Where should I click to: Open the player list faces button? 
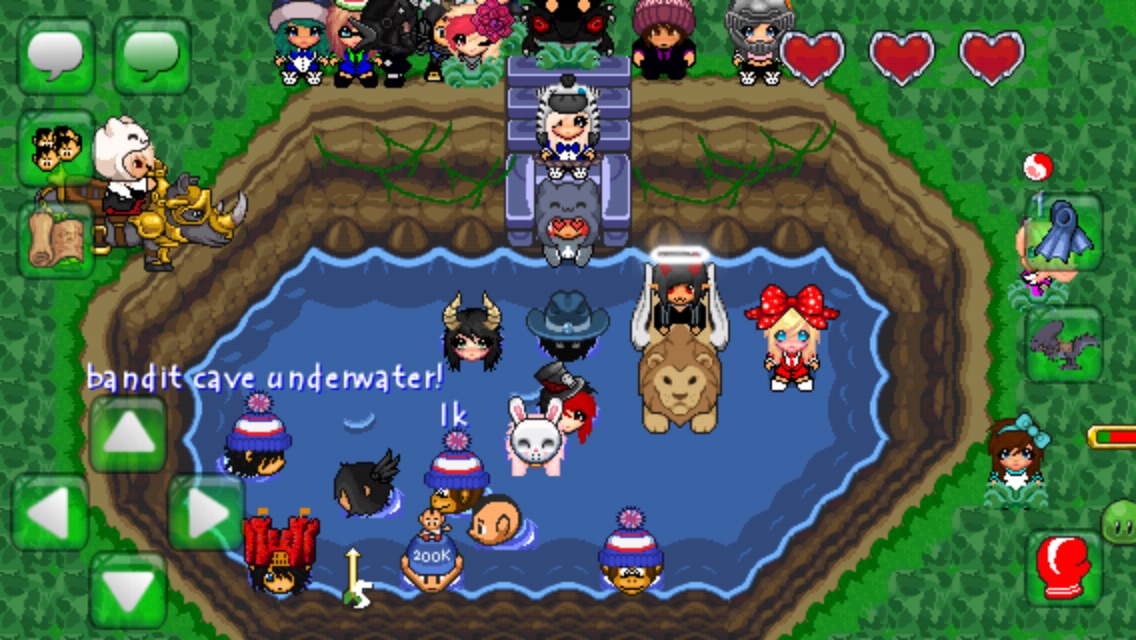(x=54, y=150)
